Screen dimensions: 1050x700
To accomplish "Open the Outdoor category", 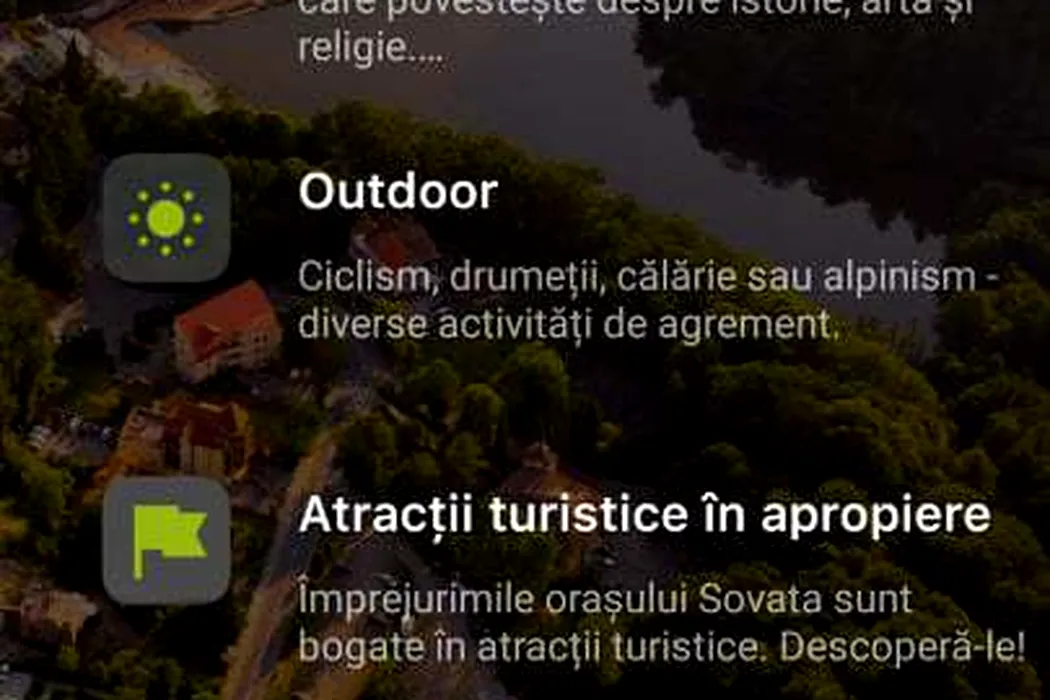I will point(398,192).
